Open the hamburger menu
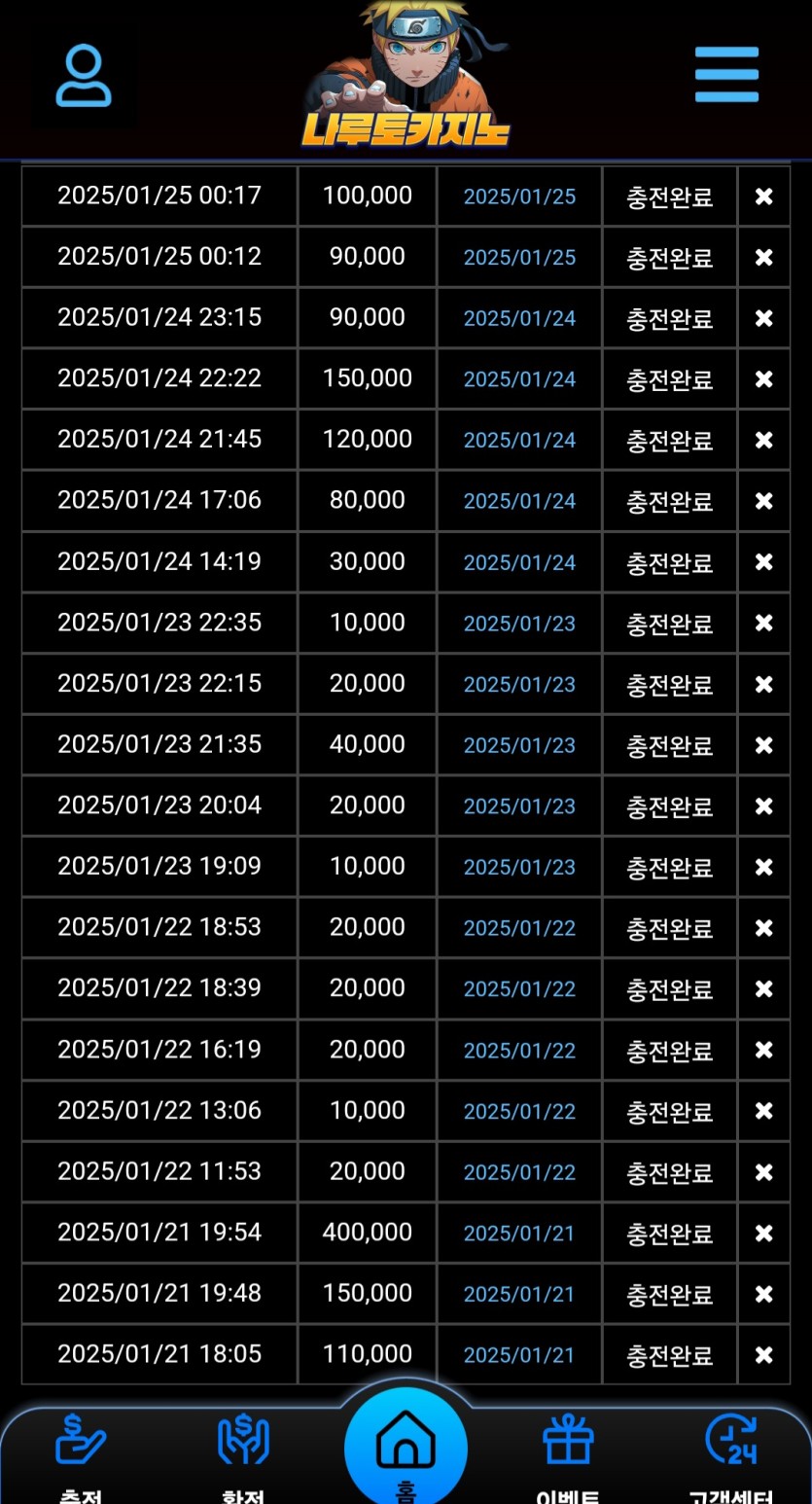812x1504 pixels. [726, 75]
